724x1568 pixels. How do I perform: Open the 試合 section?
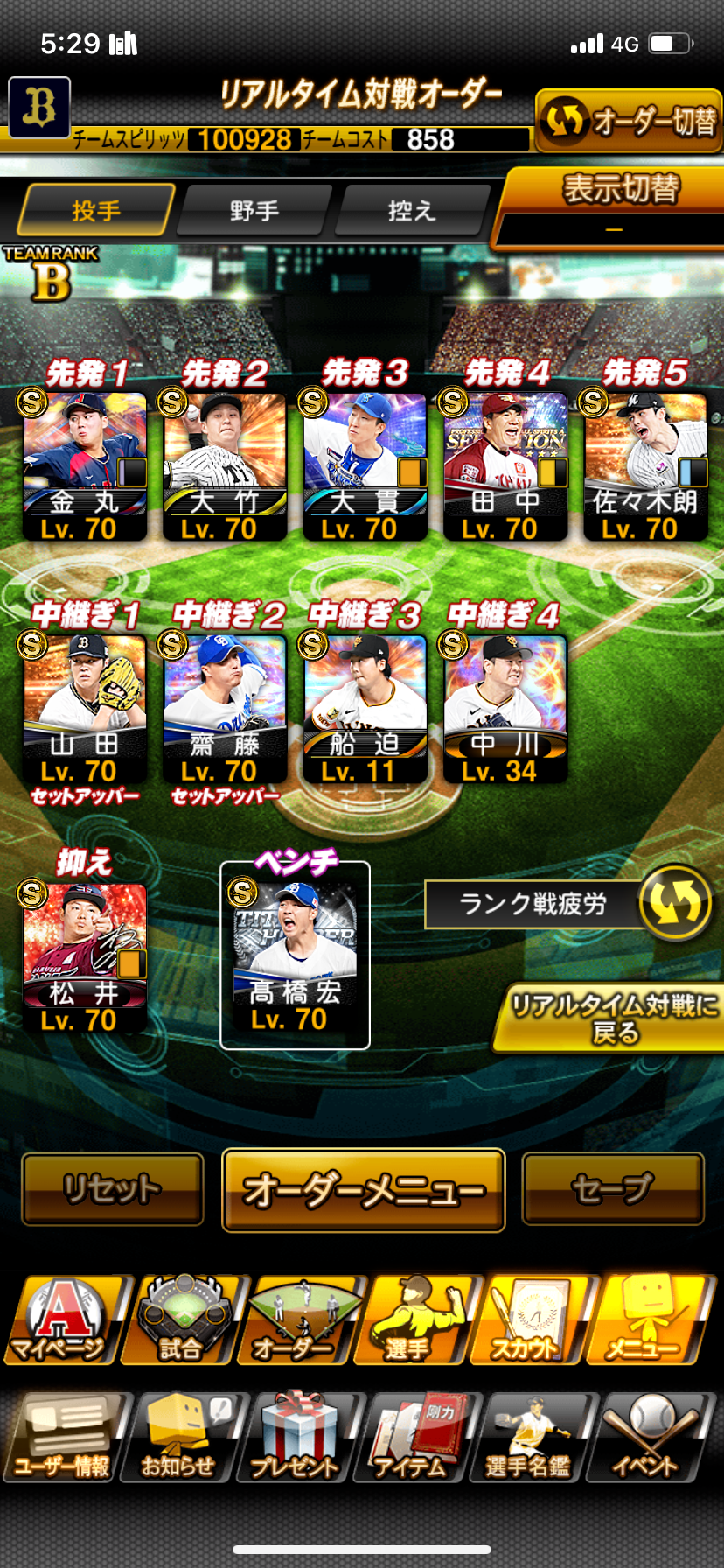[x=181, y=1320]
